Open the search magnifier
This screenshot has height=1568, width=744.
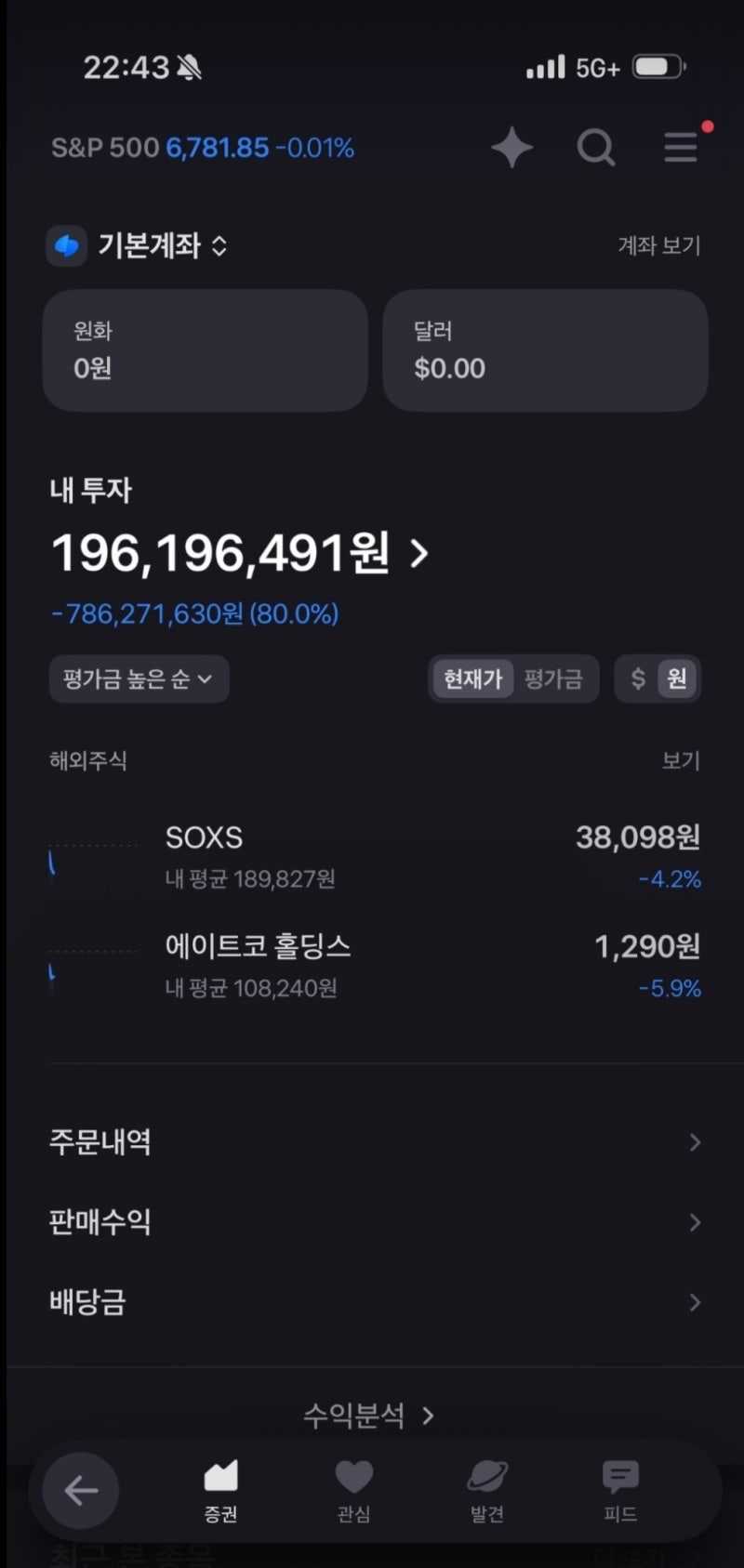[595, 147]
